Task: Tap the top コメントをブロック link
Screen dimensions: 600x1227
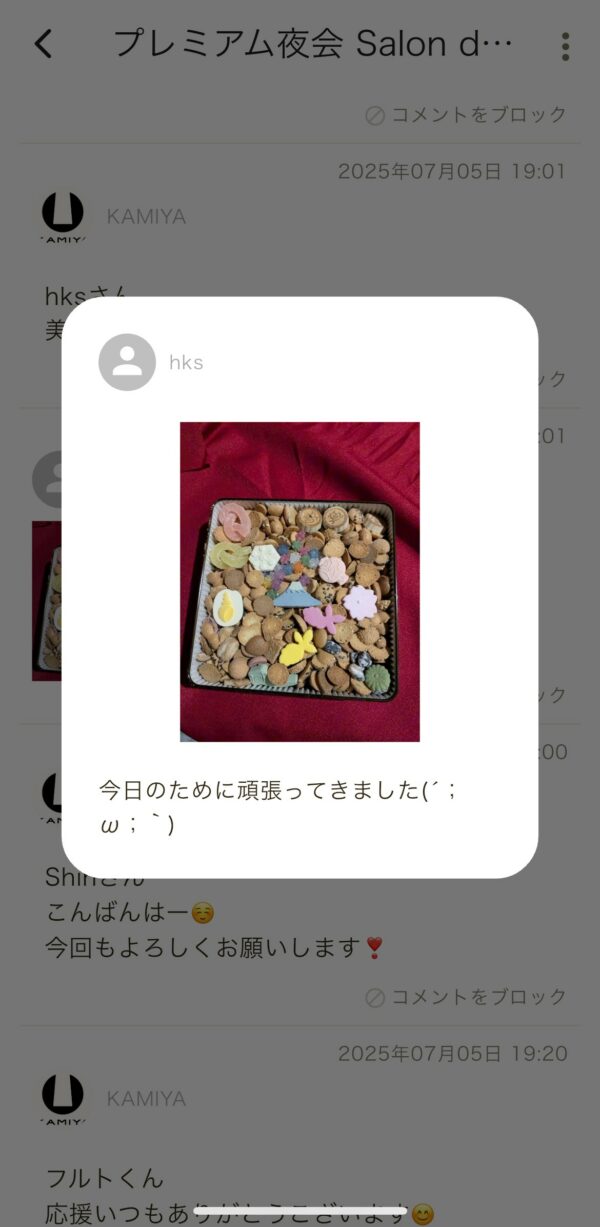Action: pos(466,115)
